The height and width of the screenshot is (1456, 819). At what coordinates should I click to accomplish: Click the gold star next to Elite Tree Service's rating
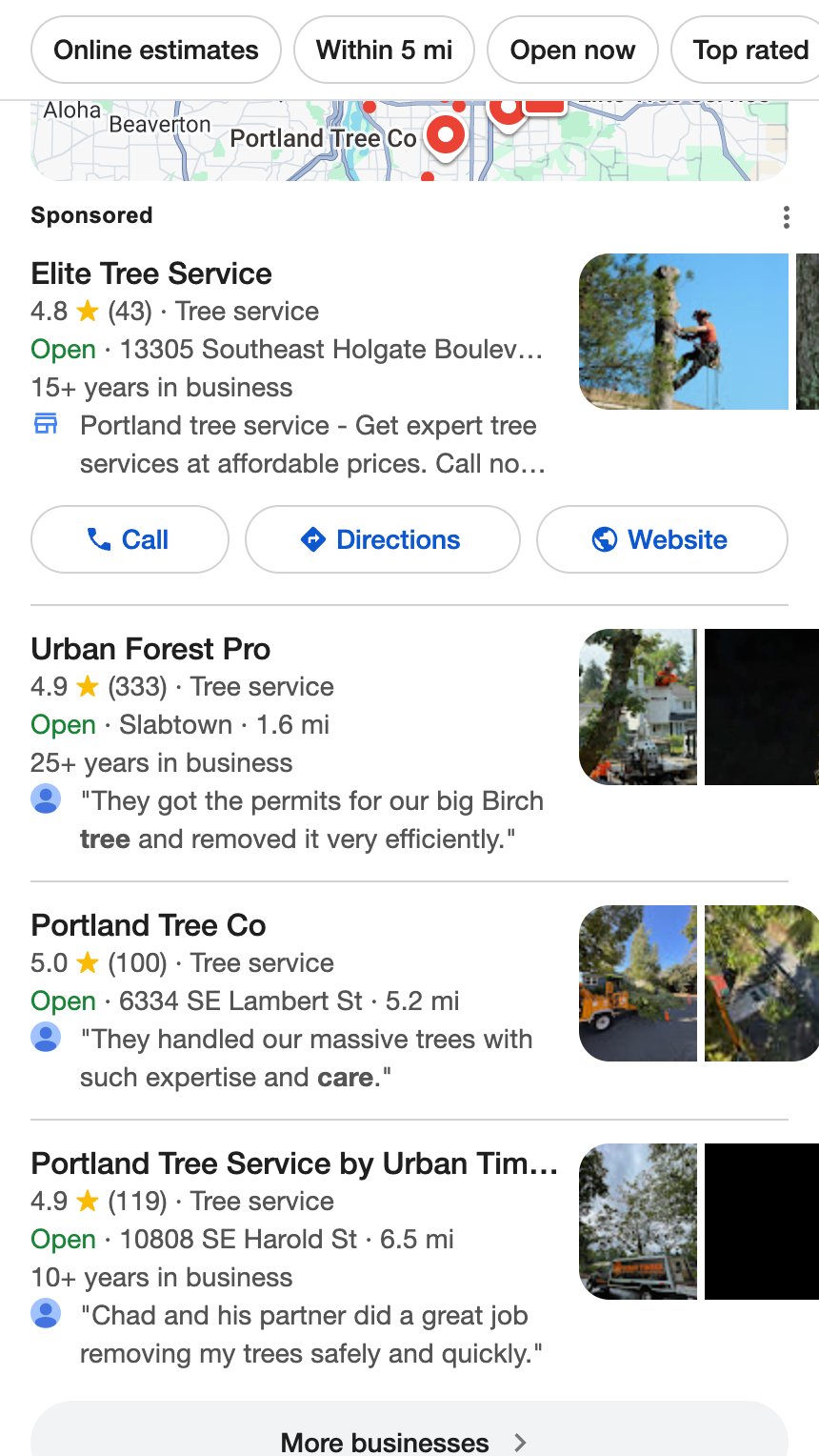tap(86, 311)
